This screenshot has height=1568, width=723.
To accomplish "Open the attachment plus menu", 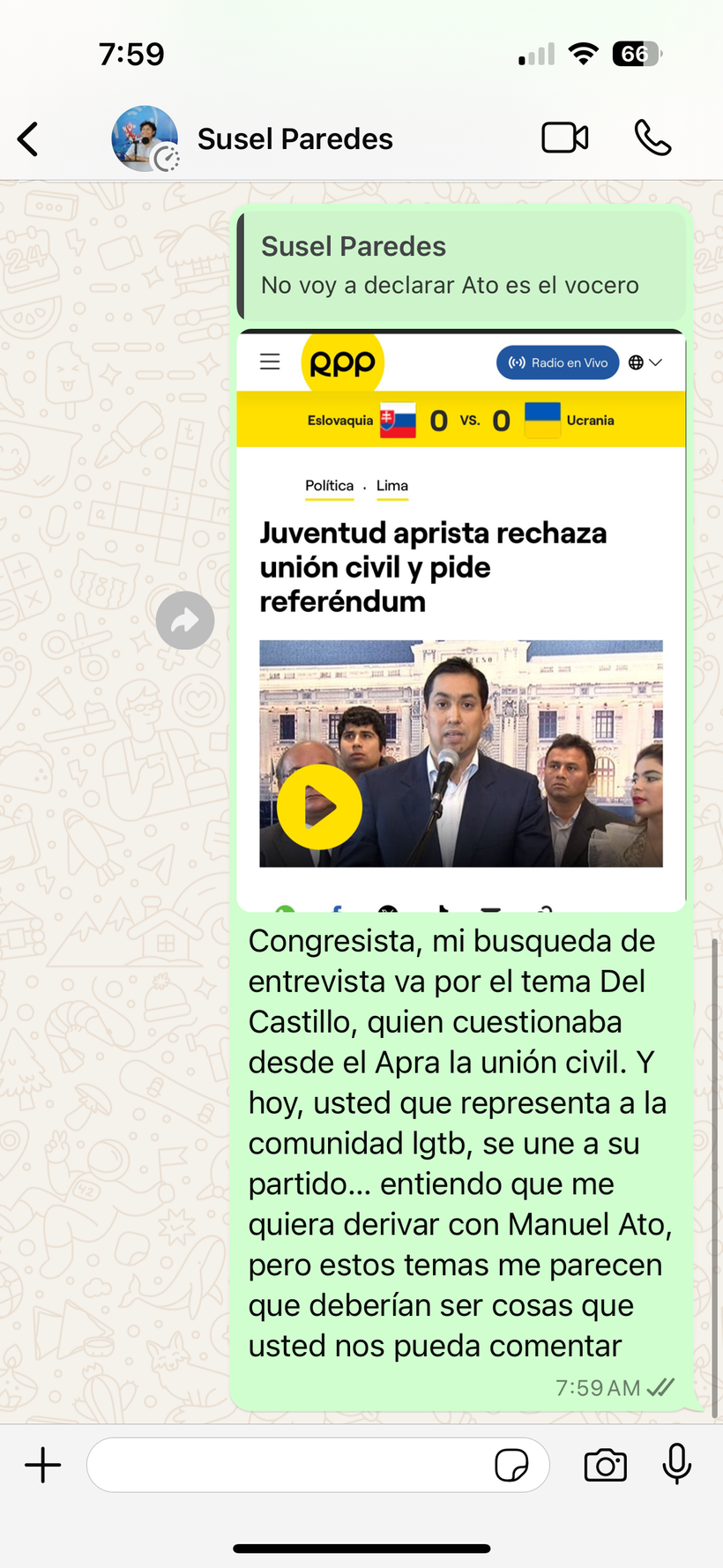I will [x=42, y=1466].
